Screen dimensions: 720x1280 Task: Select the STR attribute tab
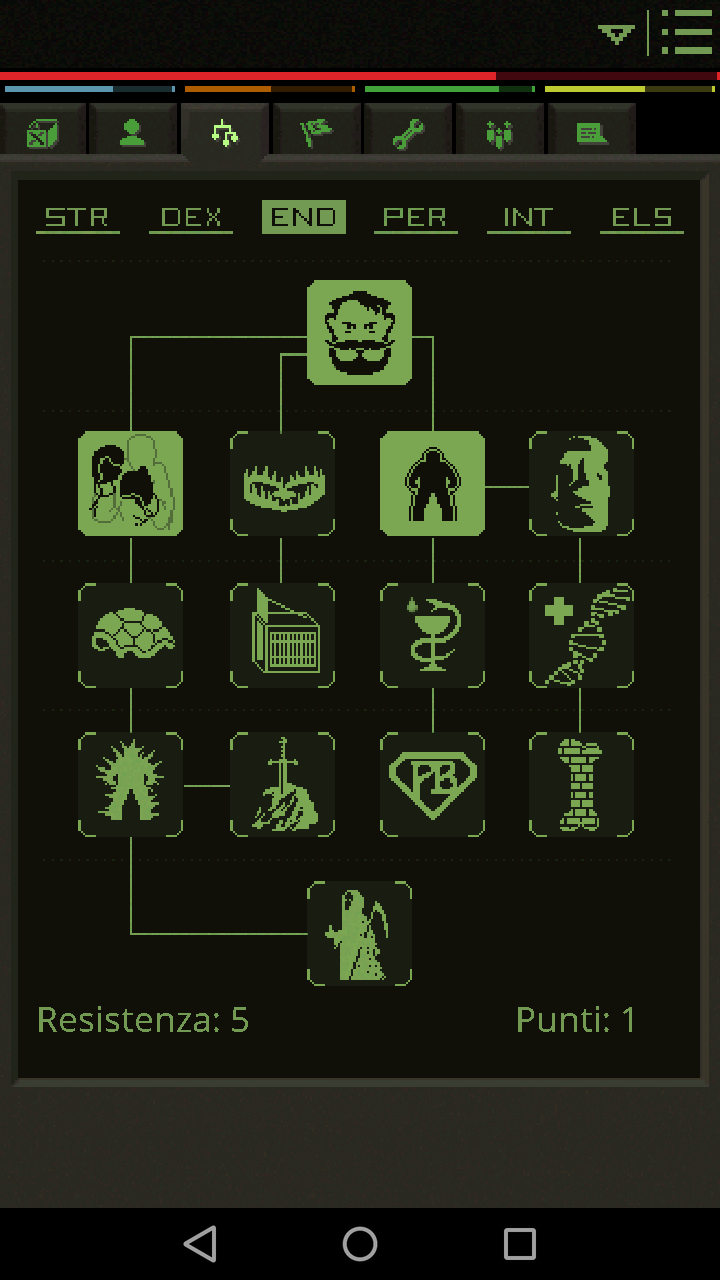coord(77,217)
